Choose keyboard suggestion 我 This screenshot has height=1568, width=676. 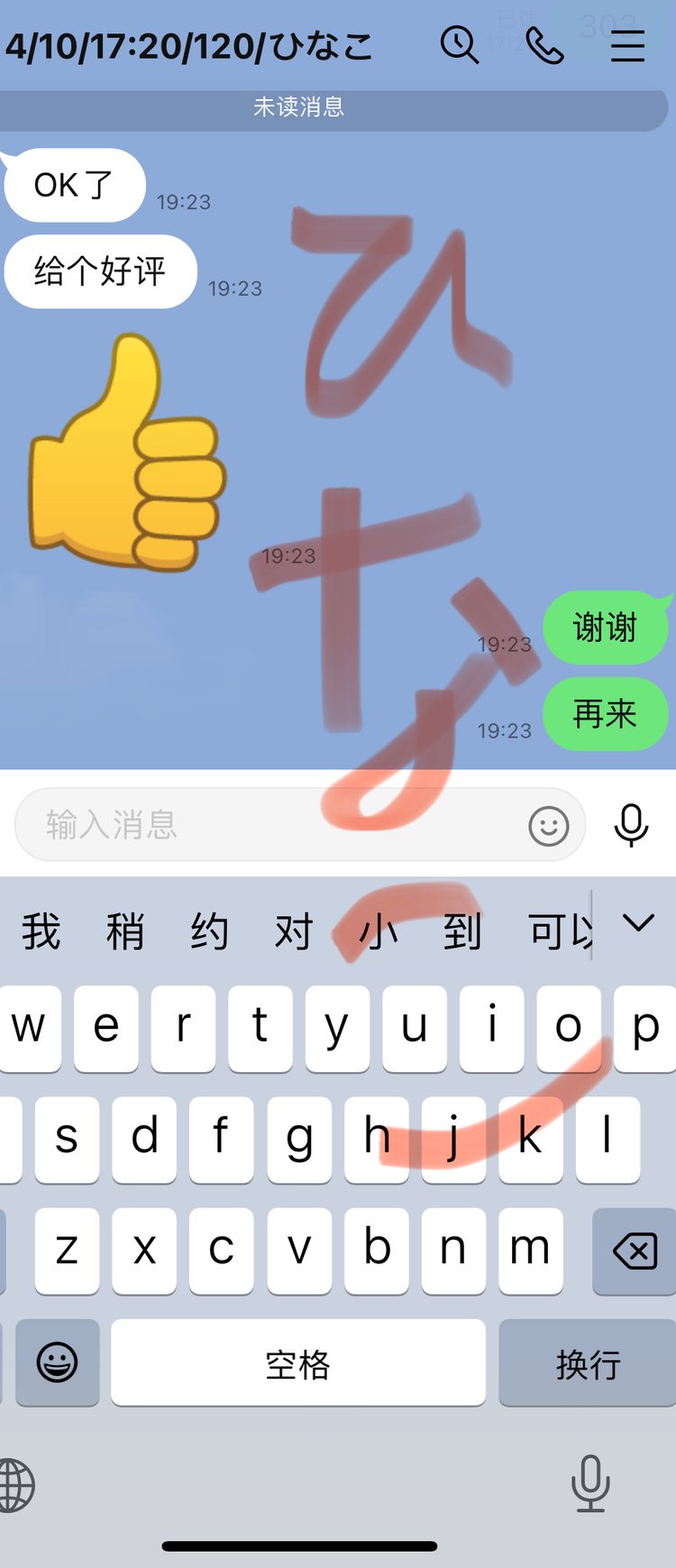[x=41, y=931]
